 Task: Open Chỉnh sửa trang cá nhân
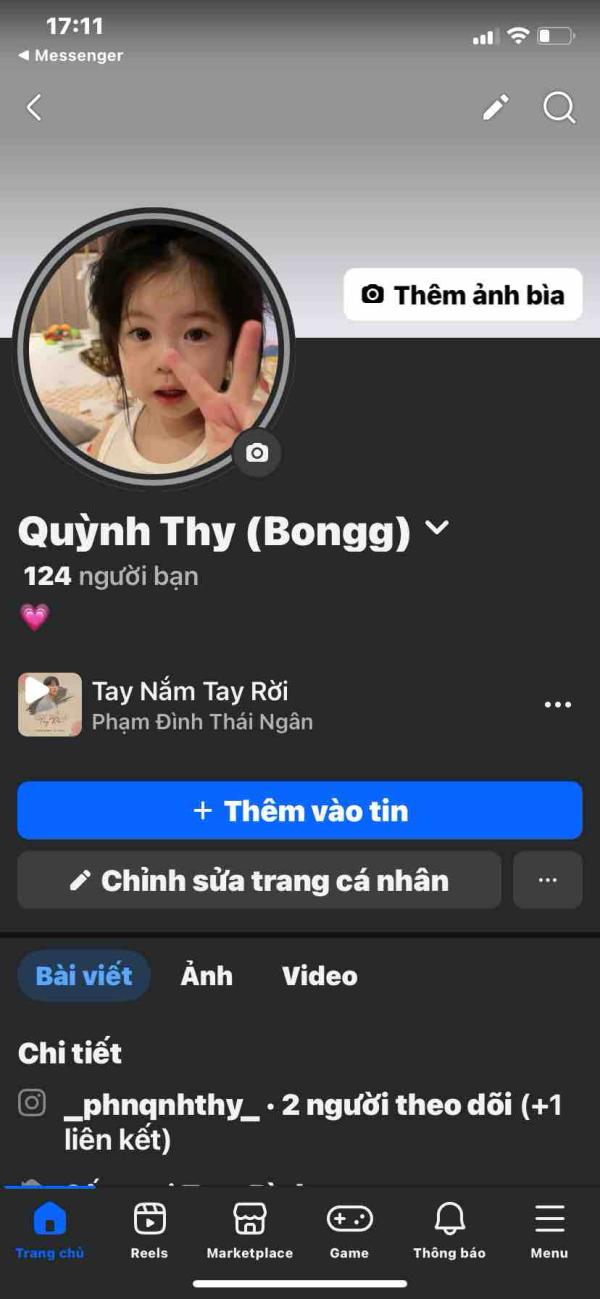tap(259, 880)
